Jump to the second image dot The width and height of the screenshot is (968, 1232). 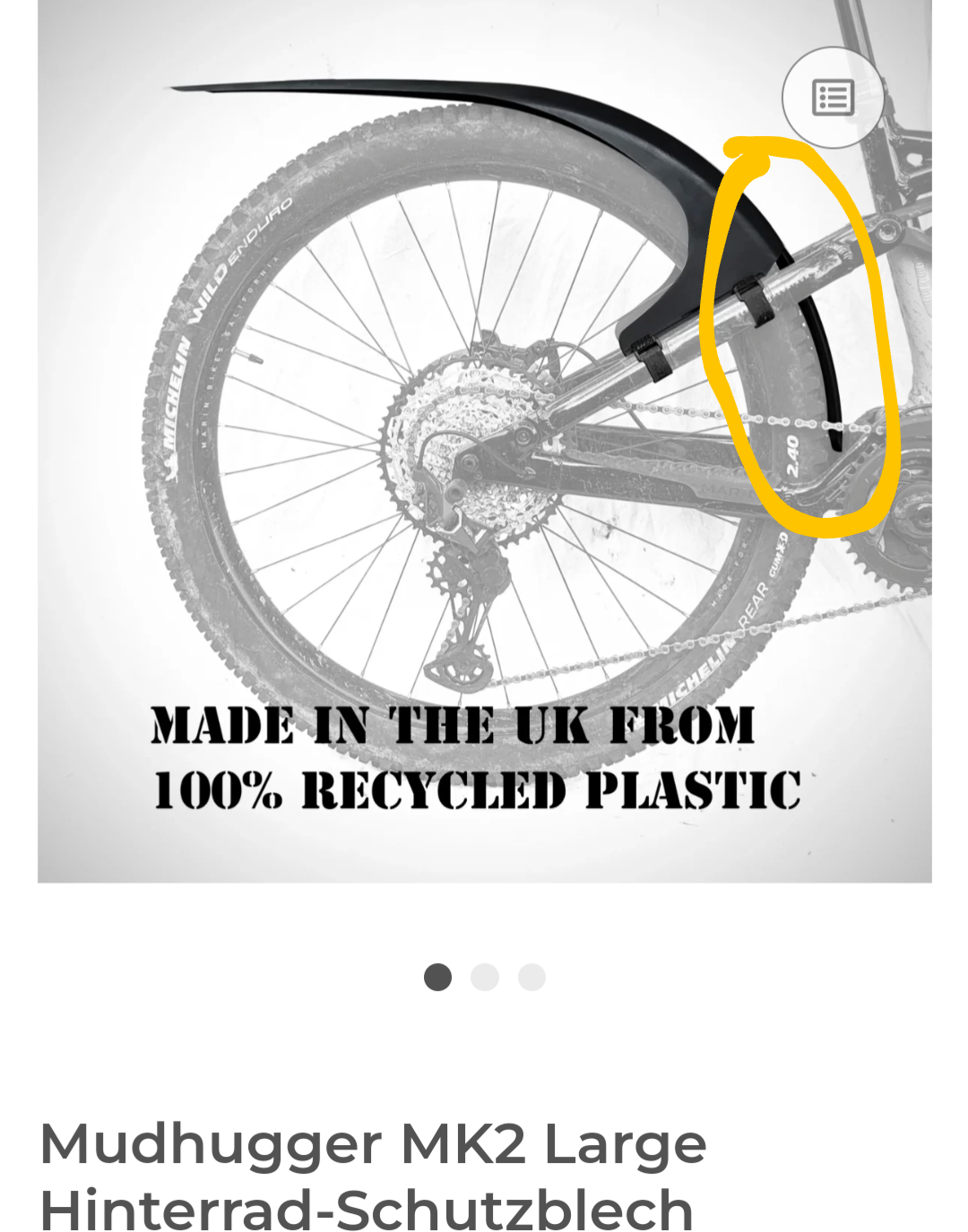[485, 977]
